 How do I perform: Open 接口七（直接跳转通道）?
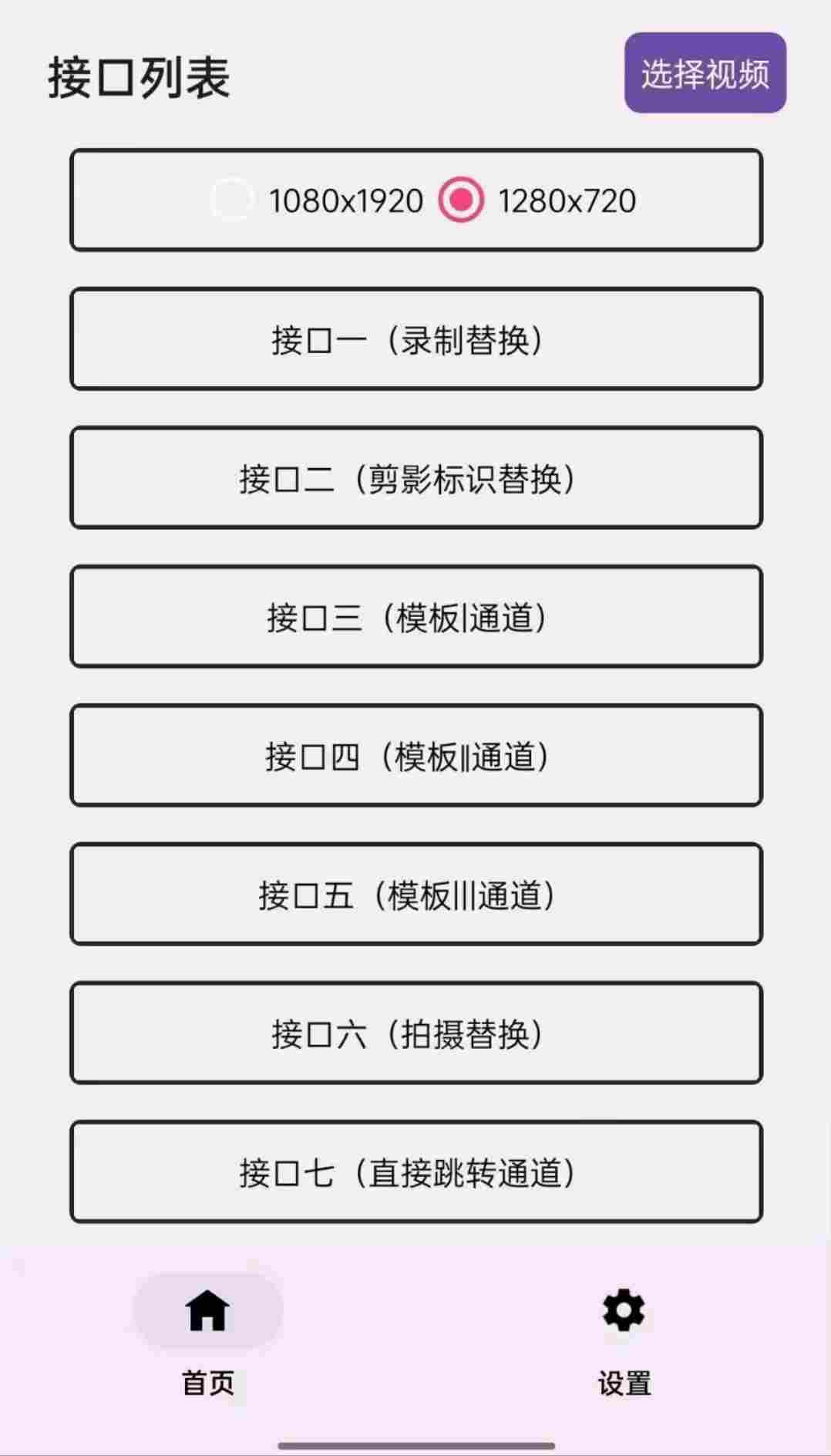tap(415, 1172)
